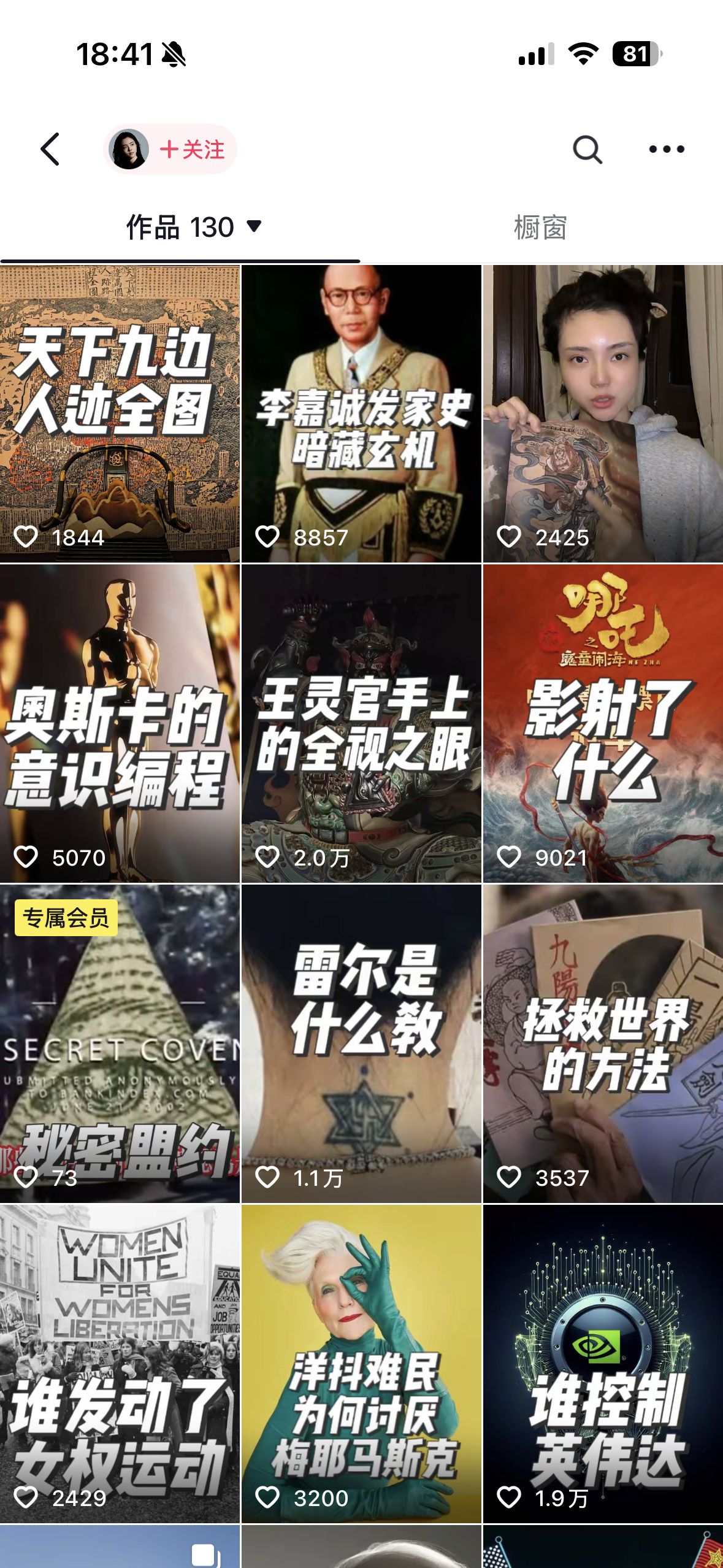Go back to the previous page
Viewport: 723px width, 1568px height.
click(x=50, y=149)
